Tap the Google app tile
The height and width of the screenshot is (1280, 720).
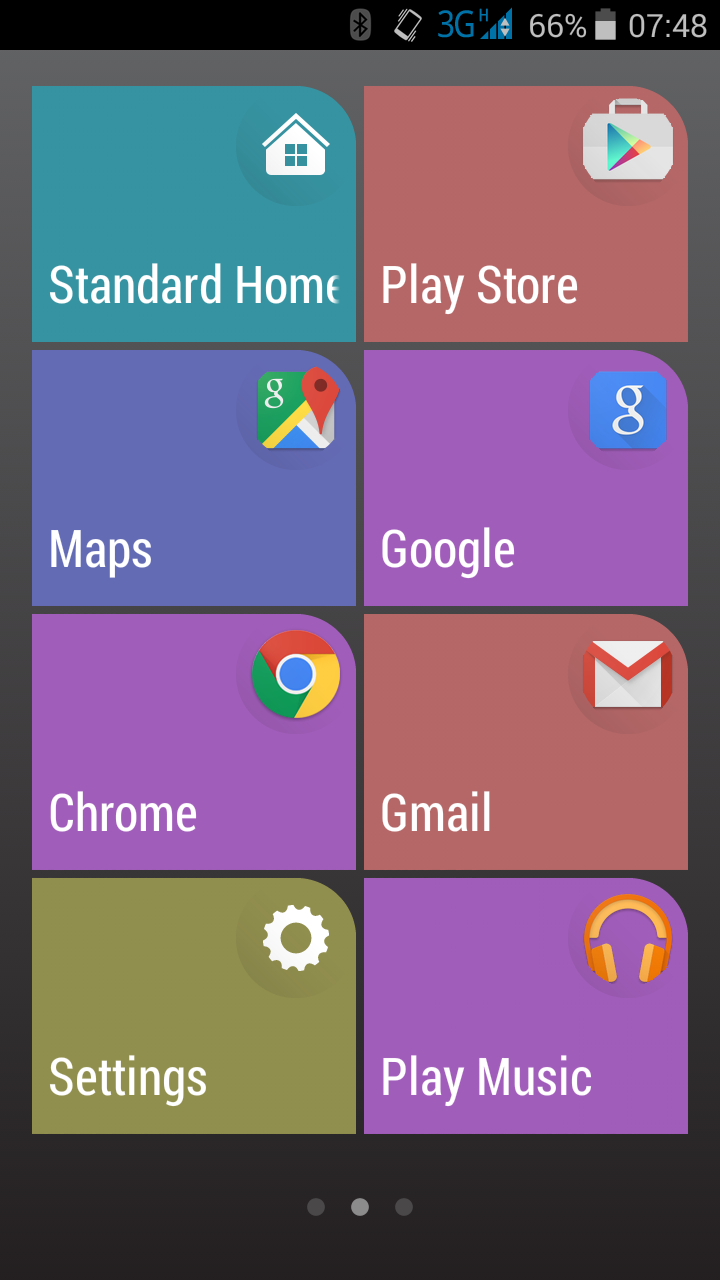[x=526, y=478]
